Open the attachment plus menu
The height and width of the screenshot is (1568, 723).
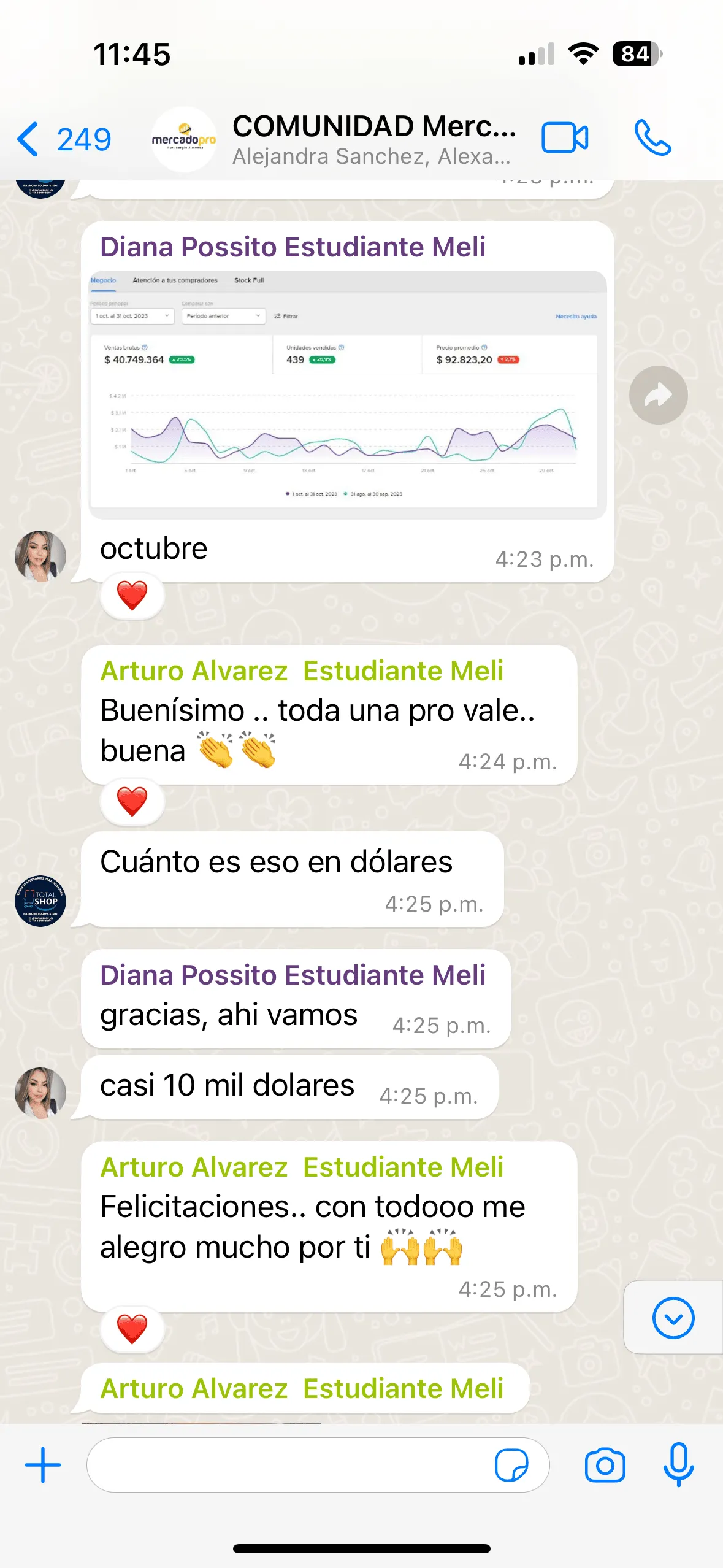tap(43, 1465)
